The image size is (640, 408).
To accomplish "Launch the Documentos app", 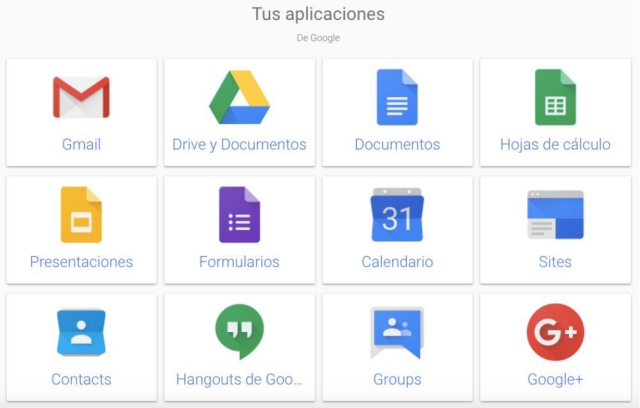I will click(397, 111).
